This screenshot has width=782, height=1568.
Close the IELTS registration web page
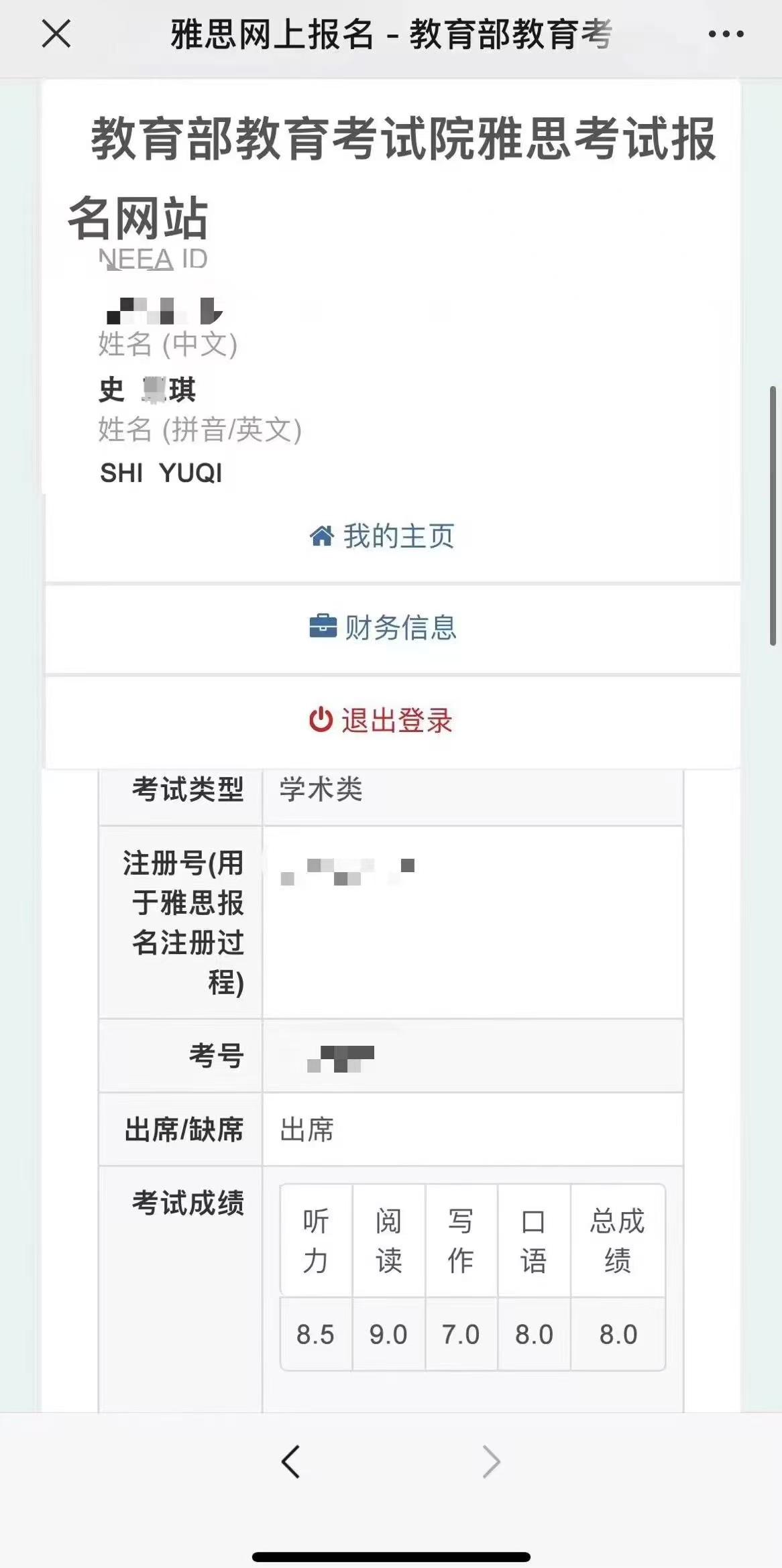pos(56,34)
